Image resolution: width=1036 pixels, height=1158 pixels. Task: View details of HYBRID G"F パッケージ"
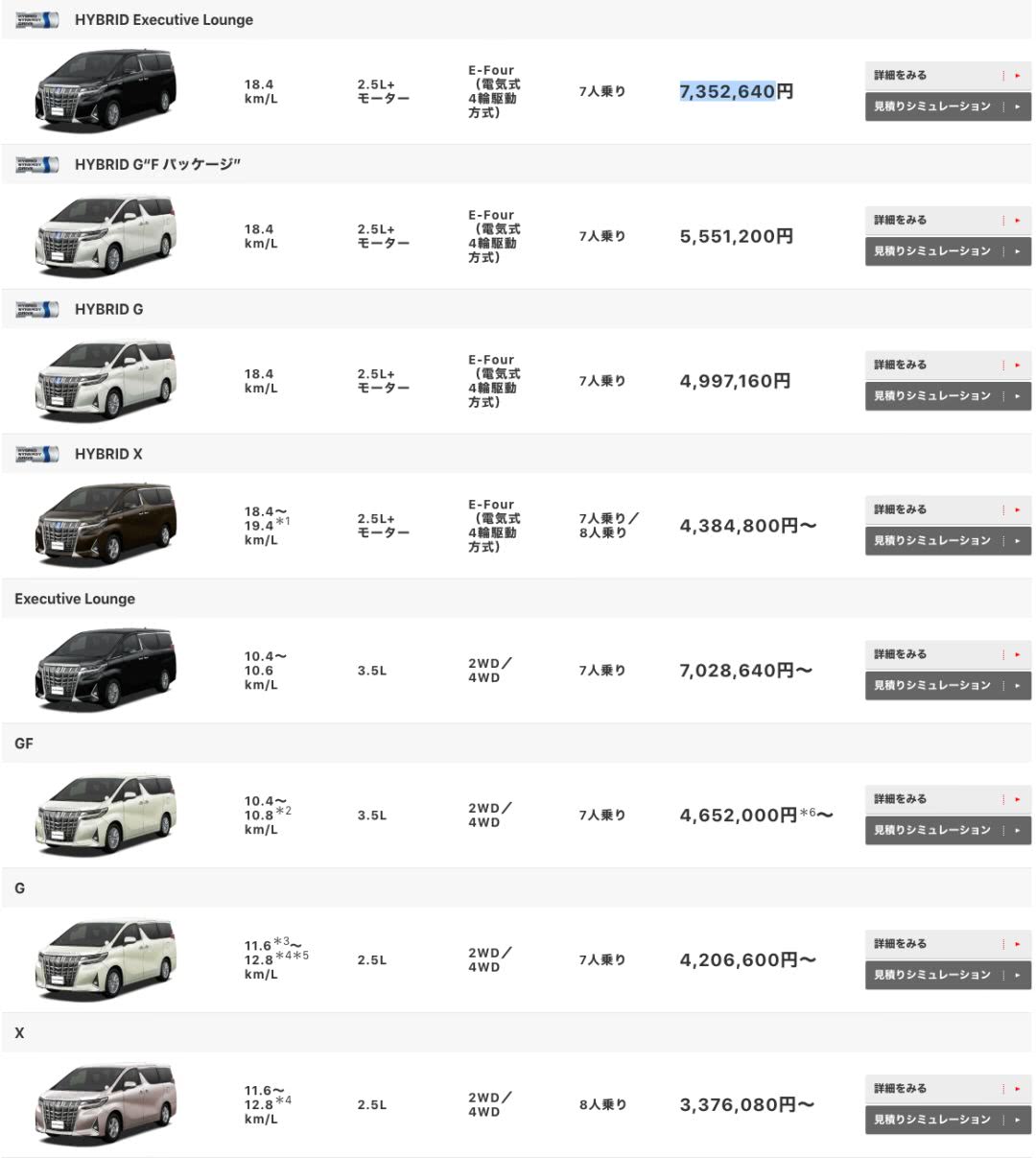947,220
